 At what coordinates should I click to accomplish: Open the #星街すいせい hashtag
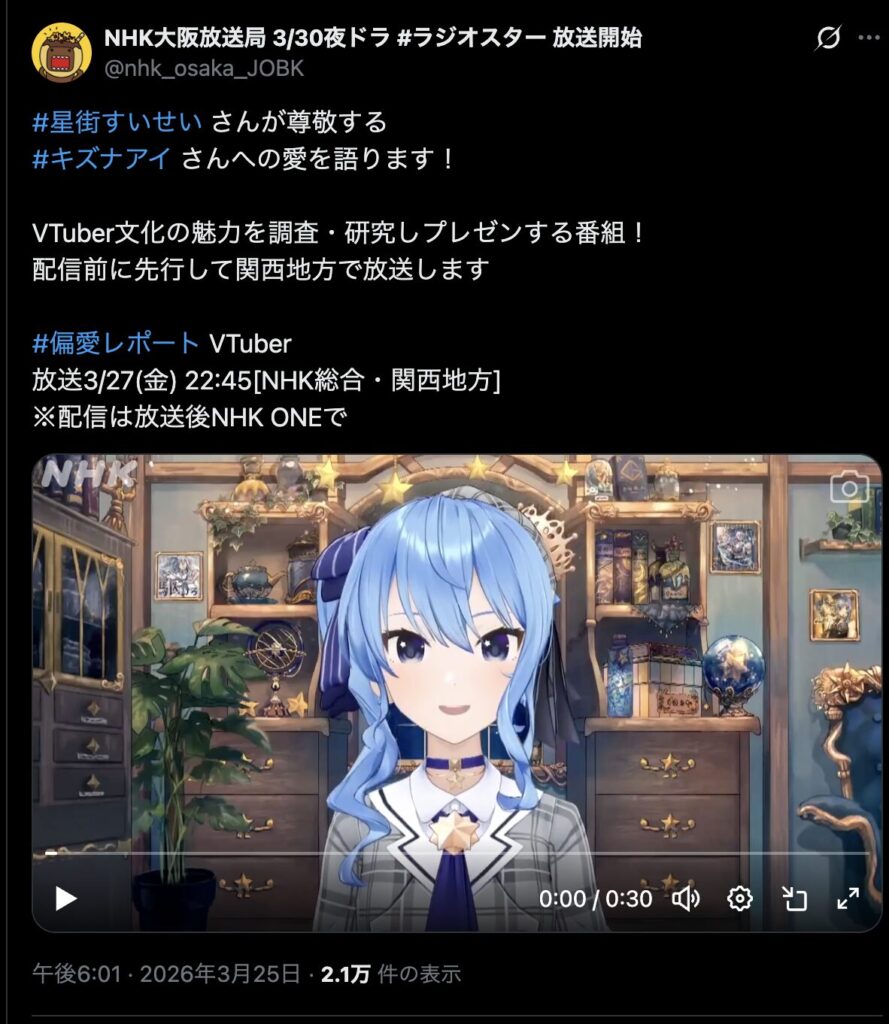point(119,122)
